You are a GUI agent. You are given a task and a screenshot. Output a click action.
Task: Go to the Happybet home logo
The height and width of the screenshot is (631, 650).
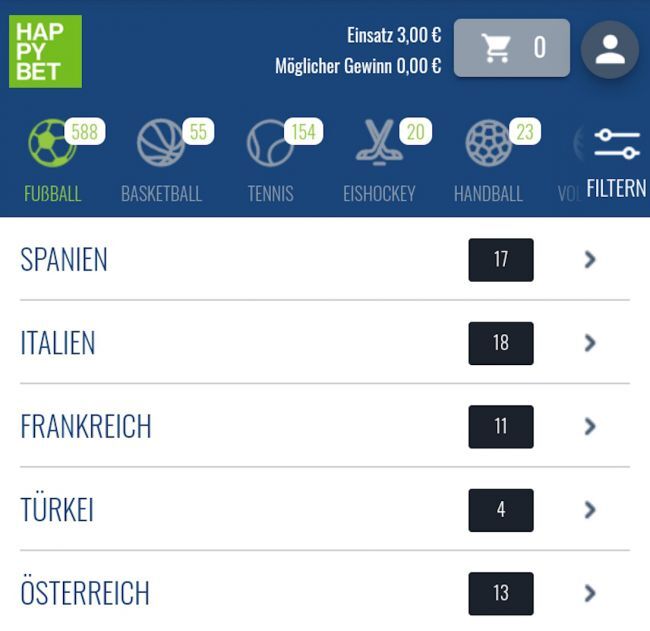tap(45, 51)
